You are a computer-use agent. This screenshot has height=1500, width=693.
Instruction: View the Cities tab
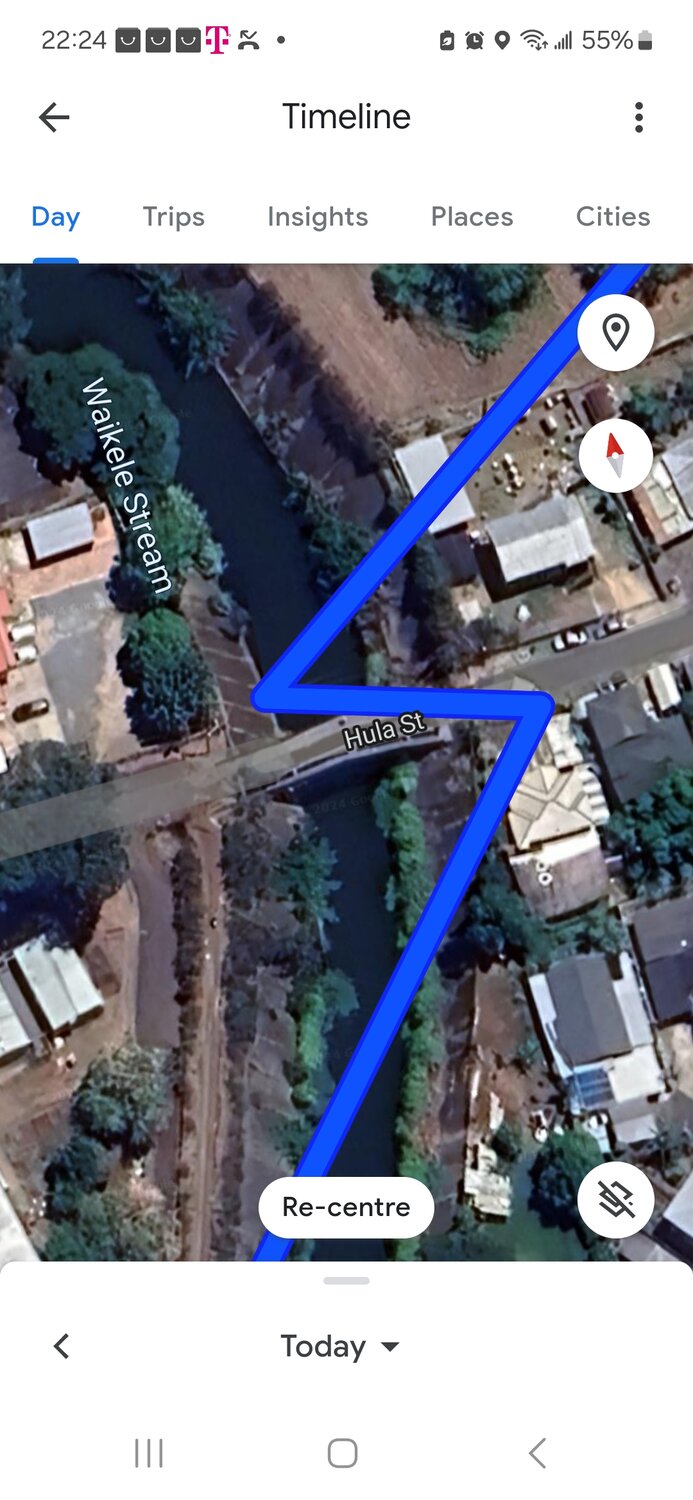(x=612, y=217)
